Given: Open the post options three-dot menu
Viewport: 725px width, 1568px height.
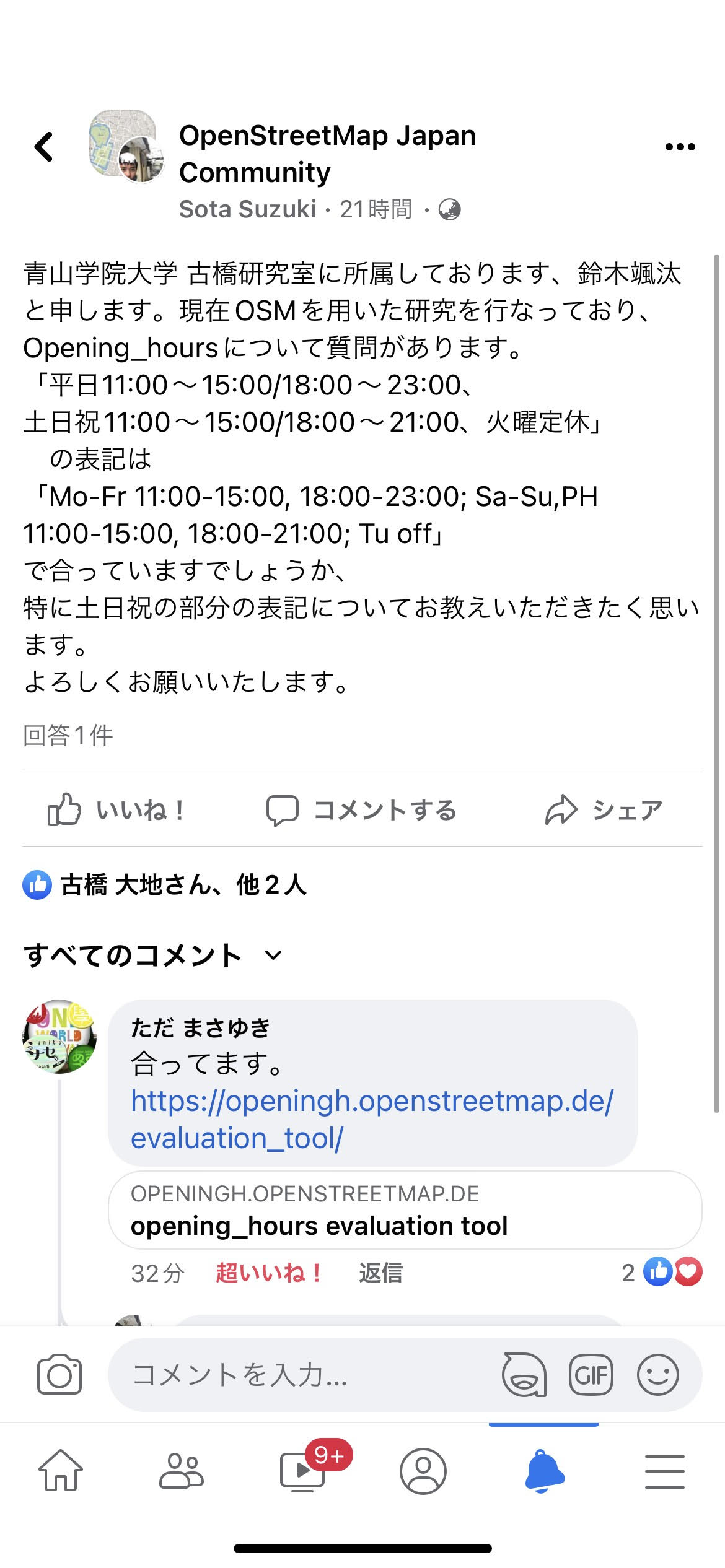Looking at the screenshot, I should point(680,147).
